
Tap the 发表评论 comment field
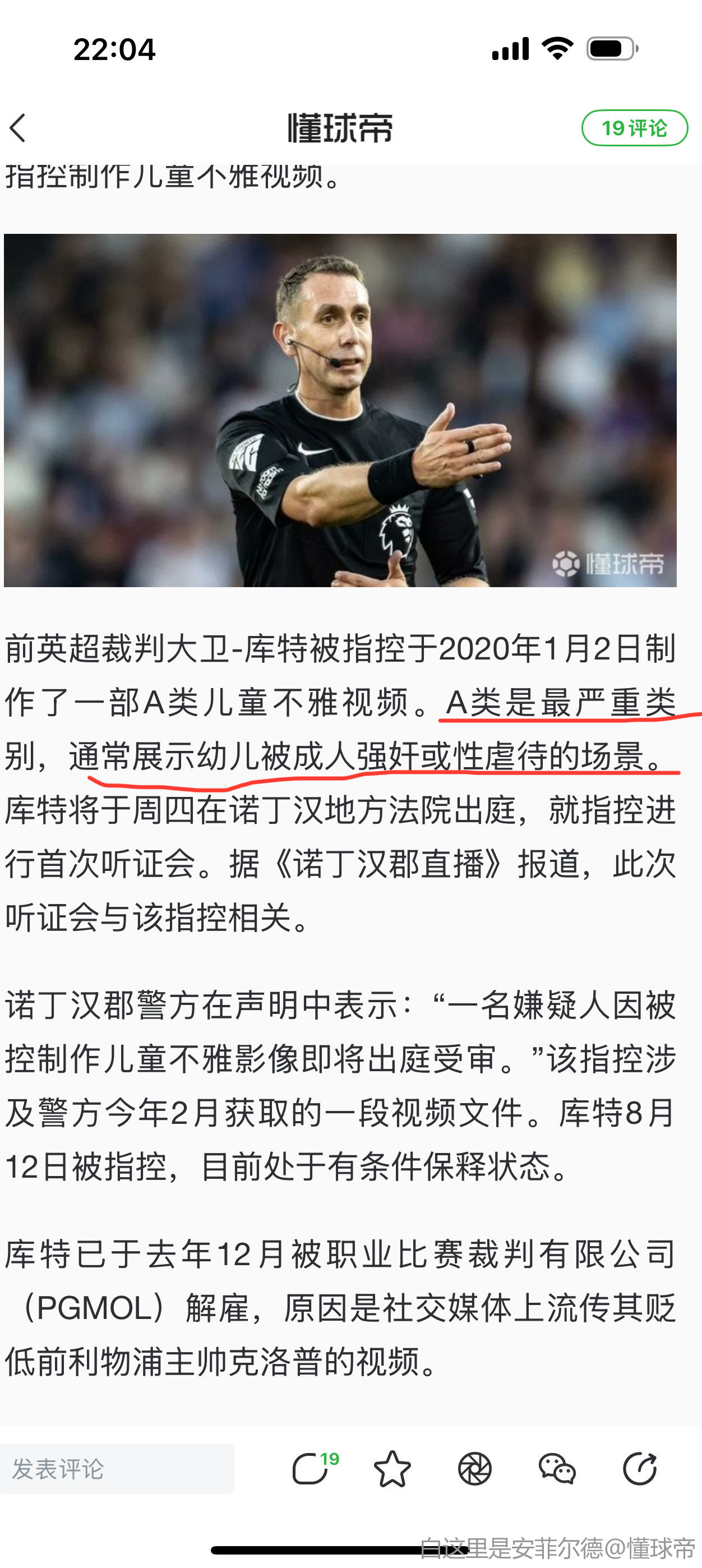pos(117,1469)
